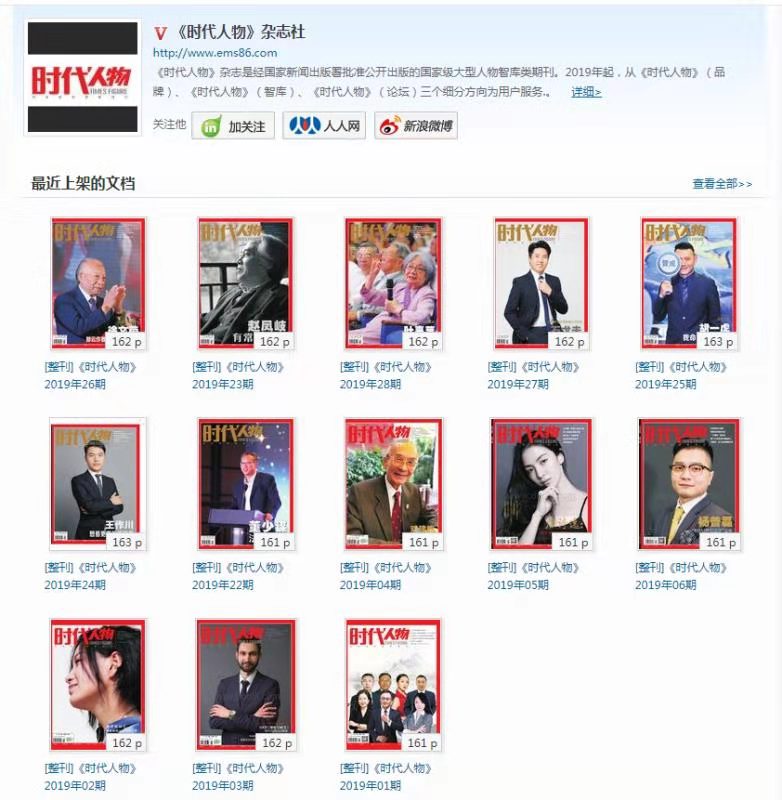Image resolution: width=782 pixels, height=800 pixels.
Task: Open the 人人网 profile button
Action: pos(324,126)
